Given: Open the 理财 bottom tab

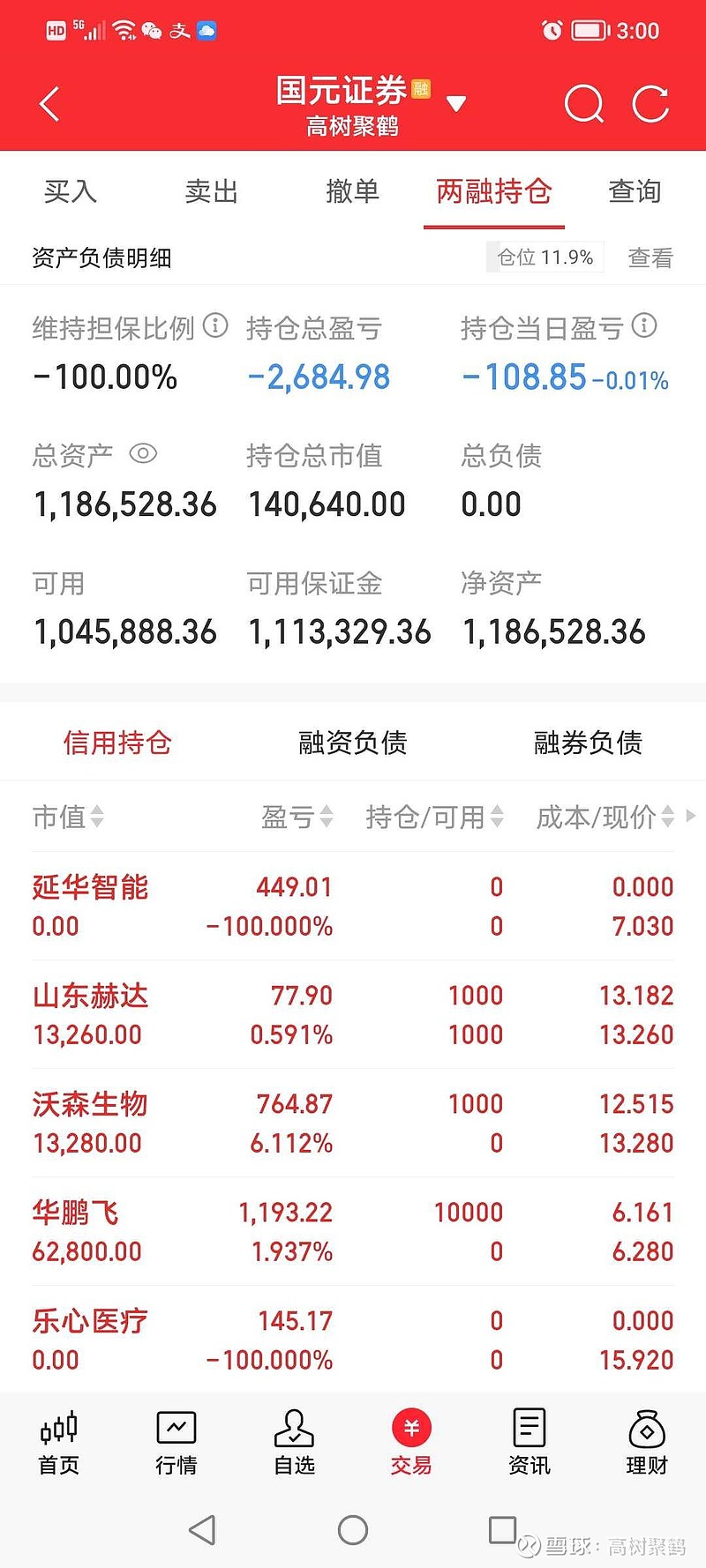Looking at the screenshot, I should coord(647,1443).
